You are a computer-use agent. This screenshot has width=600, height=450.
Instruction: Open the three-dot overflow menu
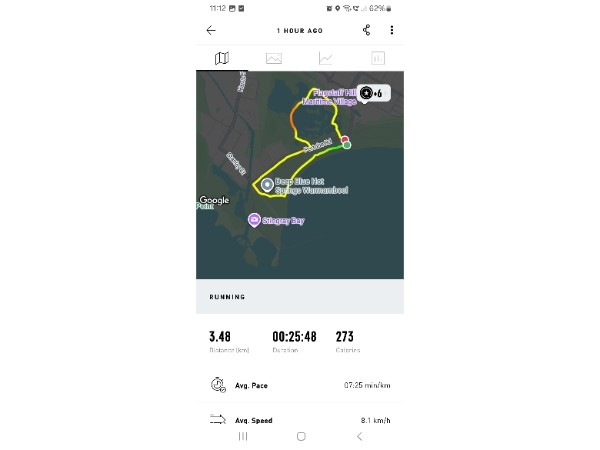tap(391, 30)
